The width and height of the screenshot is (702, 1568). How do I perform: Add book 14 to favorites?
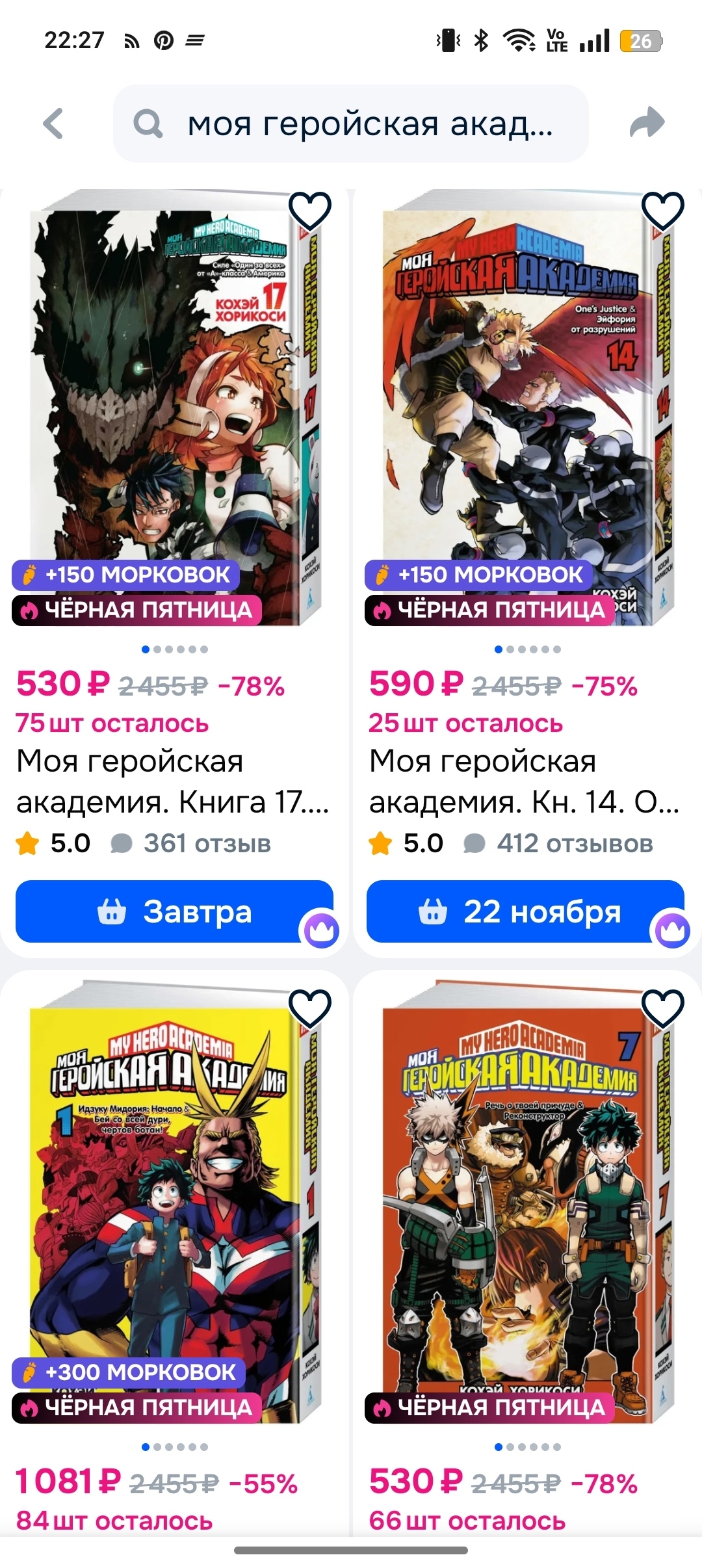point(662,211)
